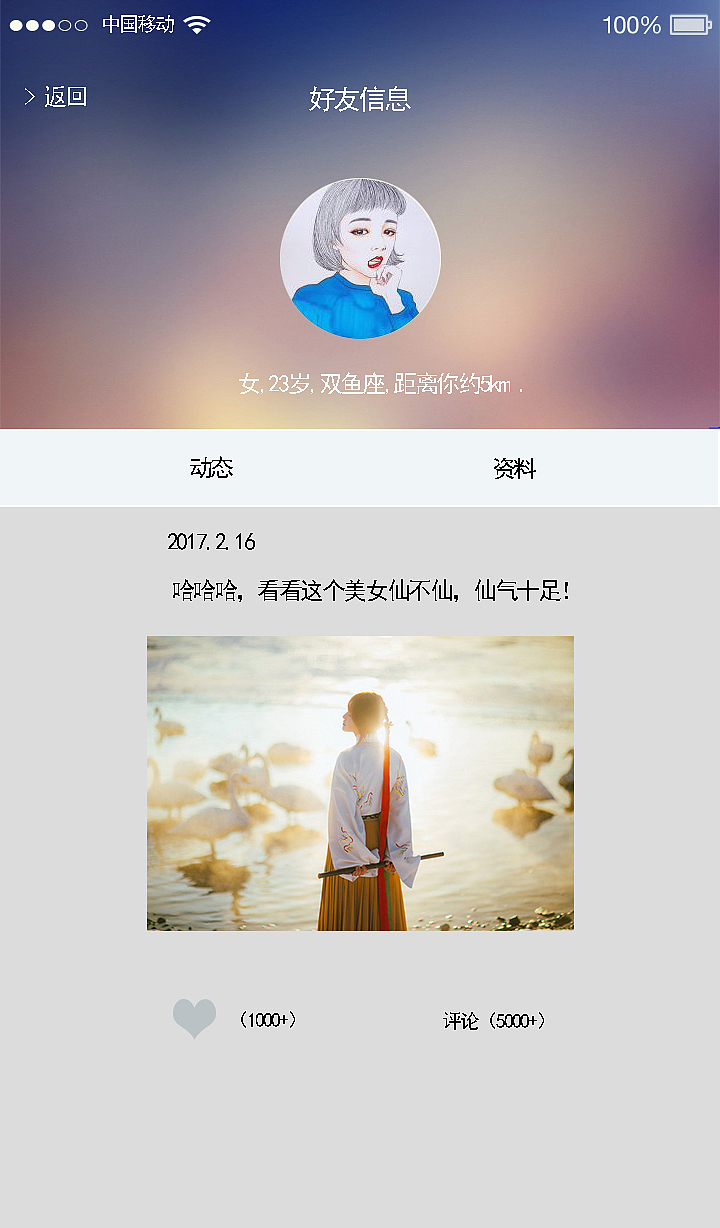Switch to the 动态 tab
This screenshot has height=1228, width=720.
(211, 468)
